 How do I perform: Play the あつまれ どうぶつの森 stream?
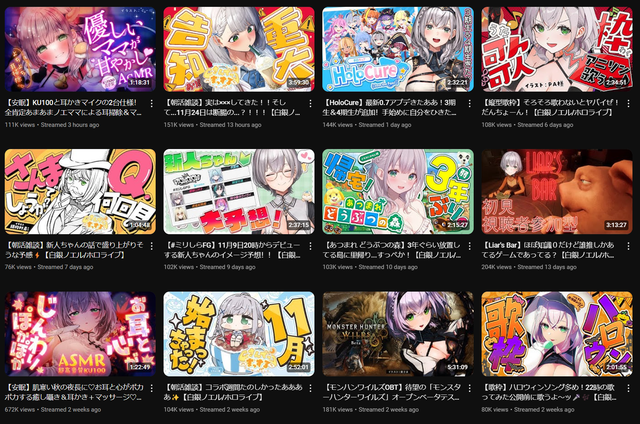coord(399,190)
